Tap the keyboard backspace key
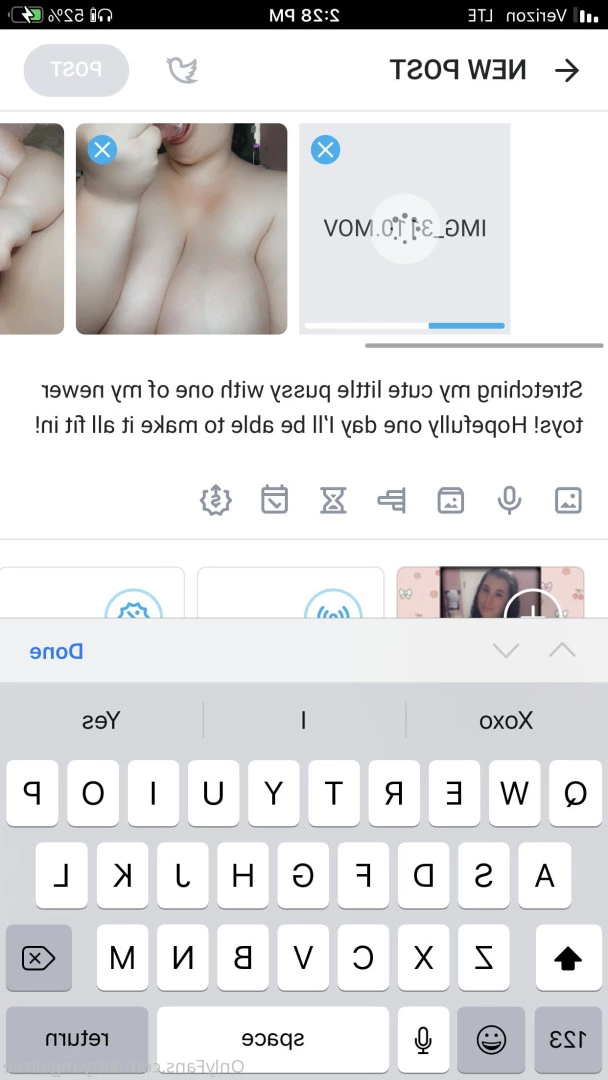Viewport: 608px width, 1080px height. pos(38,958)
